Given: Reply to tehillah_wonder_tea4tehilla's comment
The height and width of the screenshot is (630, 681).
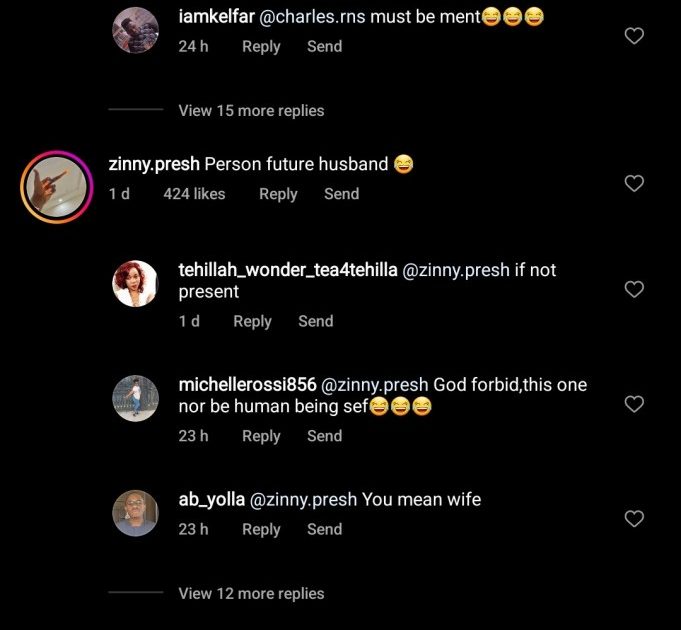Looking at the screenshot, I should click(x=252, y=321).
